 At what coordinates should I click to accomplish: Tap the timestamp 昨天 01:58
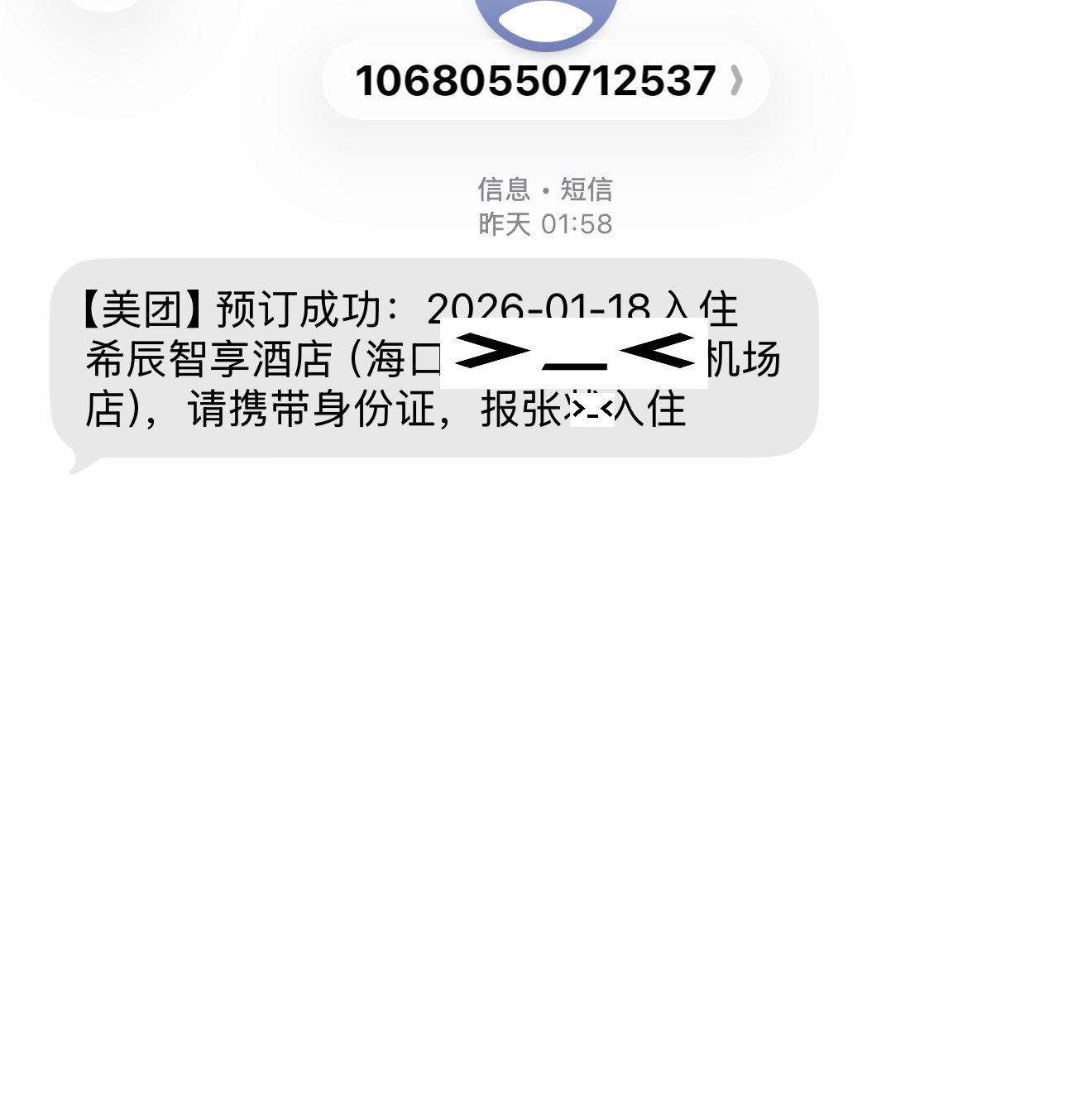[x=546, y=222]
